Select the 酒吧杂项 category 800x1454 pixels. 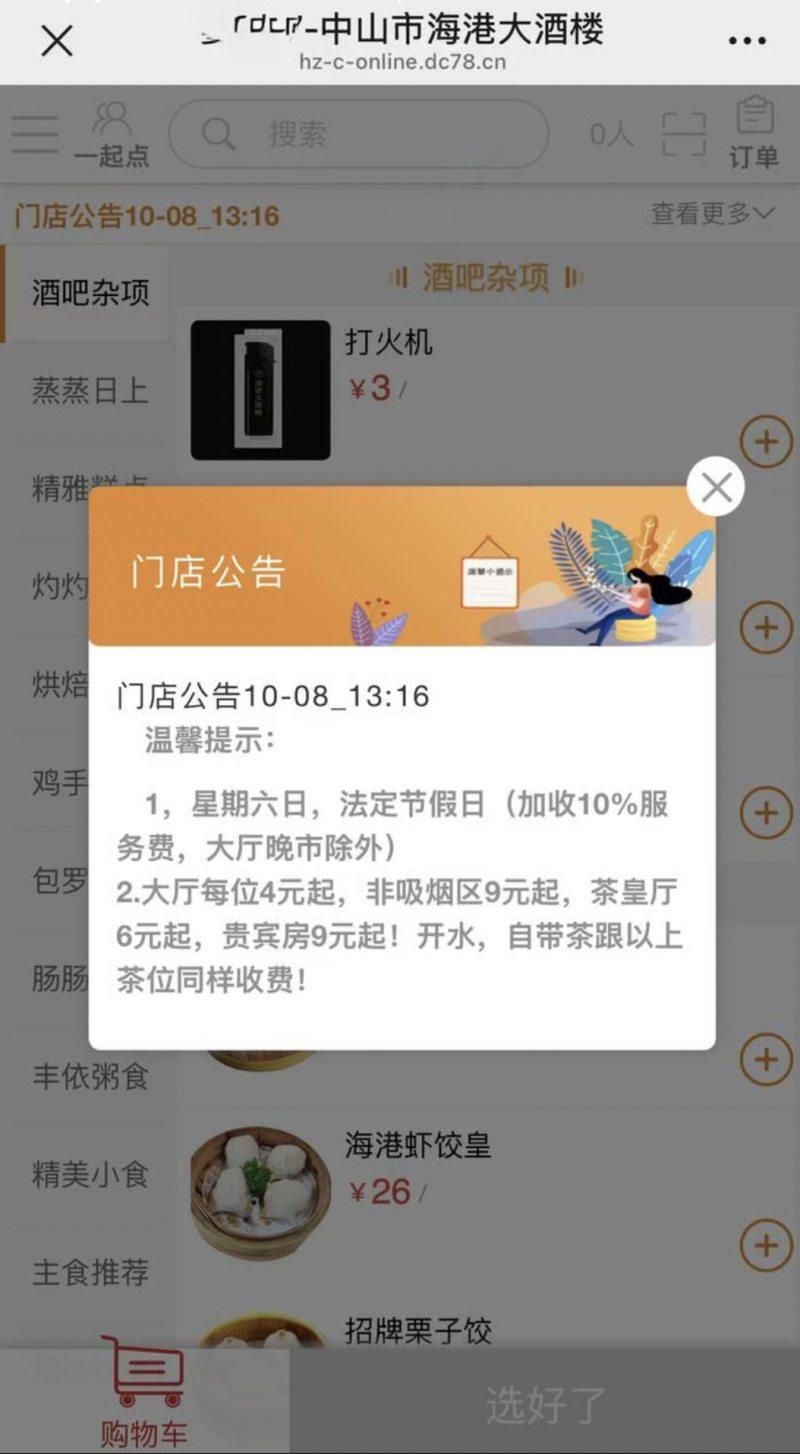(90, 293)
